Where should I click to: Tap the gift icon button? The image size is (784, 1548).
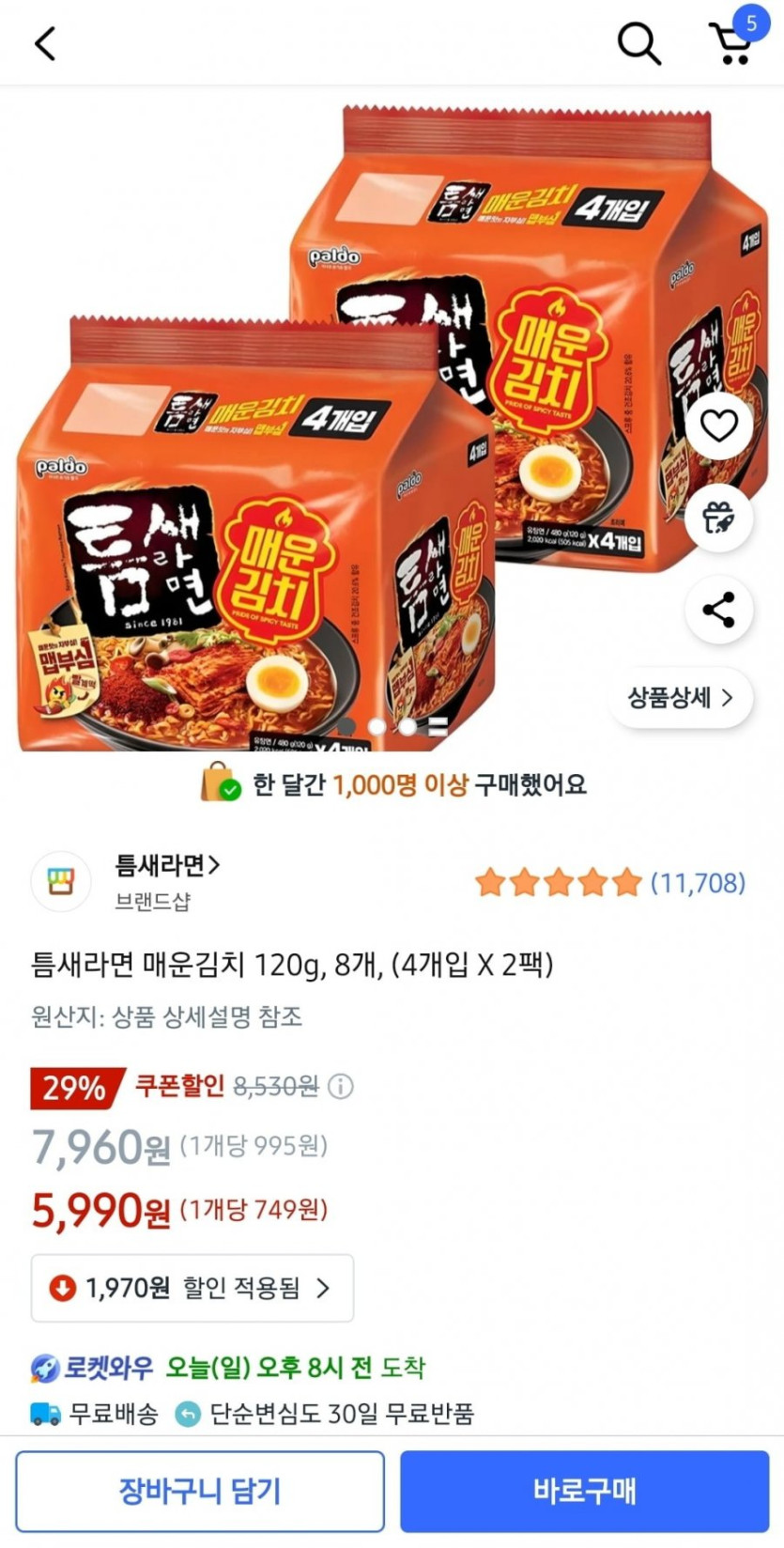718,518
